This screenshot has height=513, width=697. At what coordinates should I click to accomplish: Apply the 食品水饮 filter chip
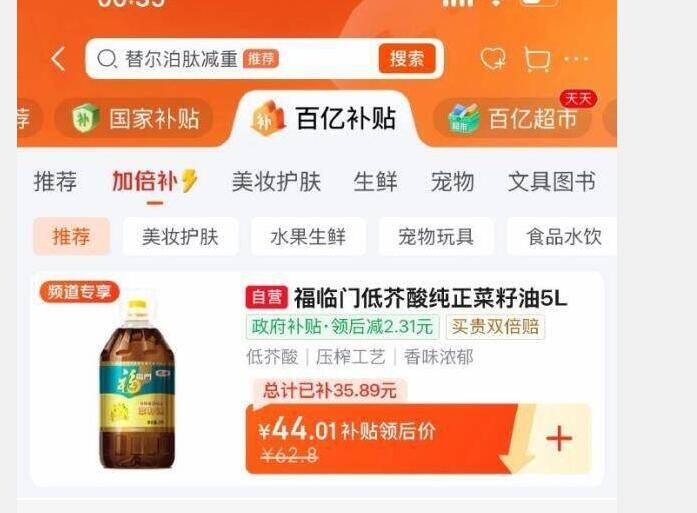click(x=563, y=237)
